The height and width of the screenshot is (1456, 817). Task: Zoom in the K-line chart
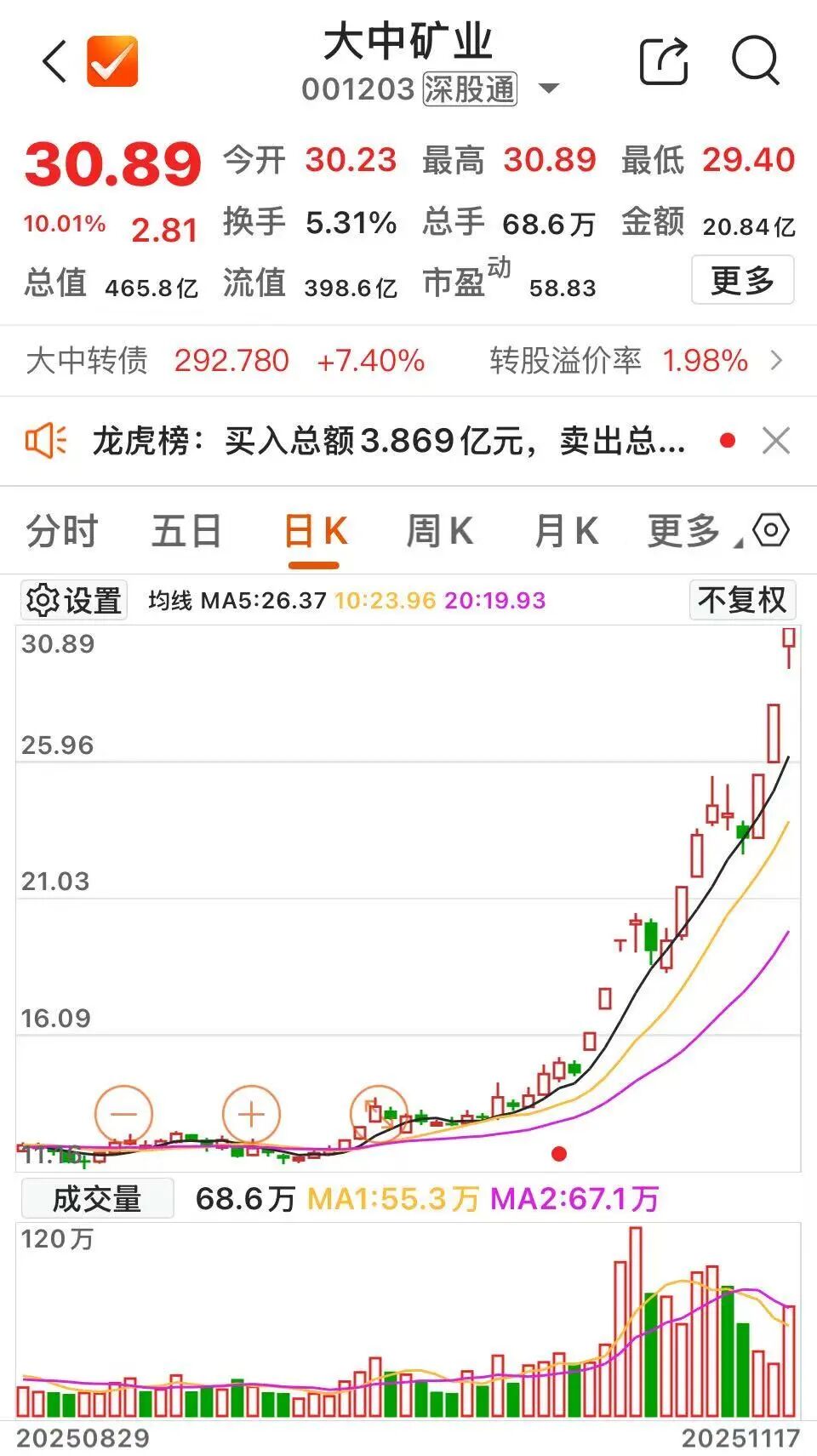point(251,1114)
